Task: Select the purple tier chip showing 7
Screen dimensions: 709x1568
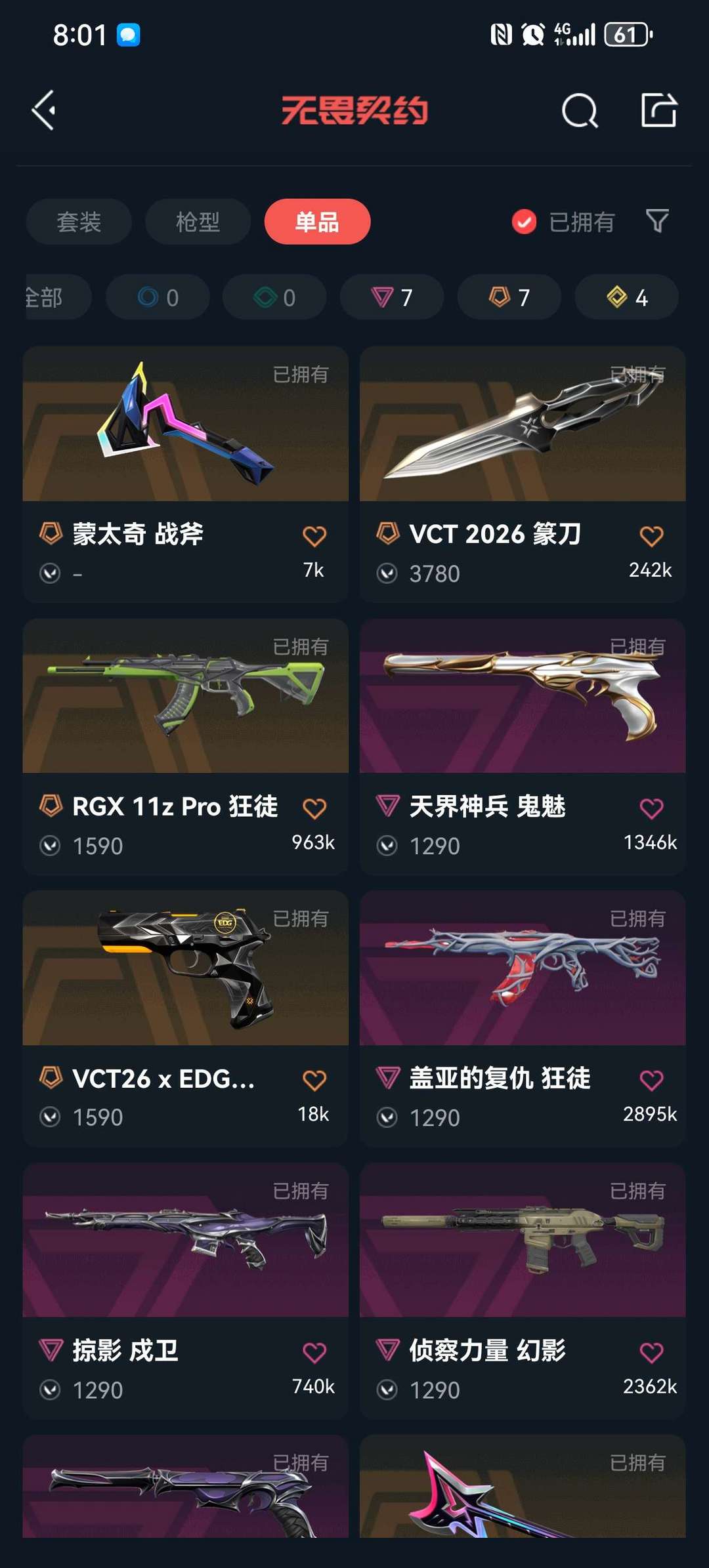Action: (x=392, y=297)
